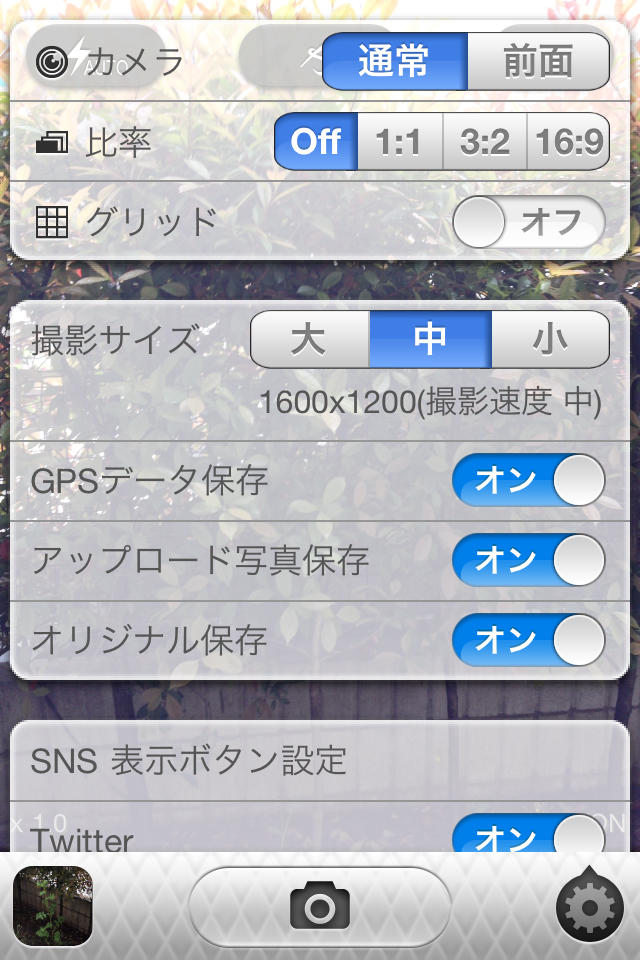
Task: Select 小 for 撮影サイズ
Action: coord(550,340)
